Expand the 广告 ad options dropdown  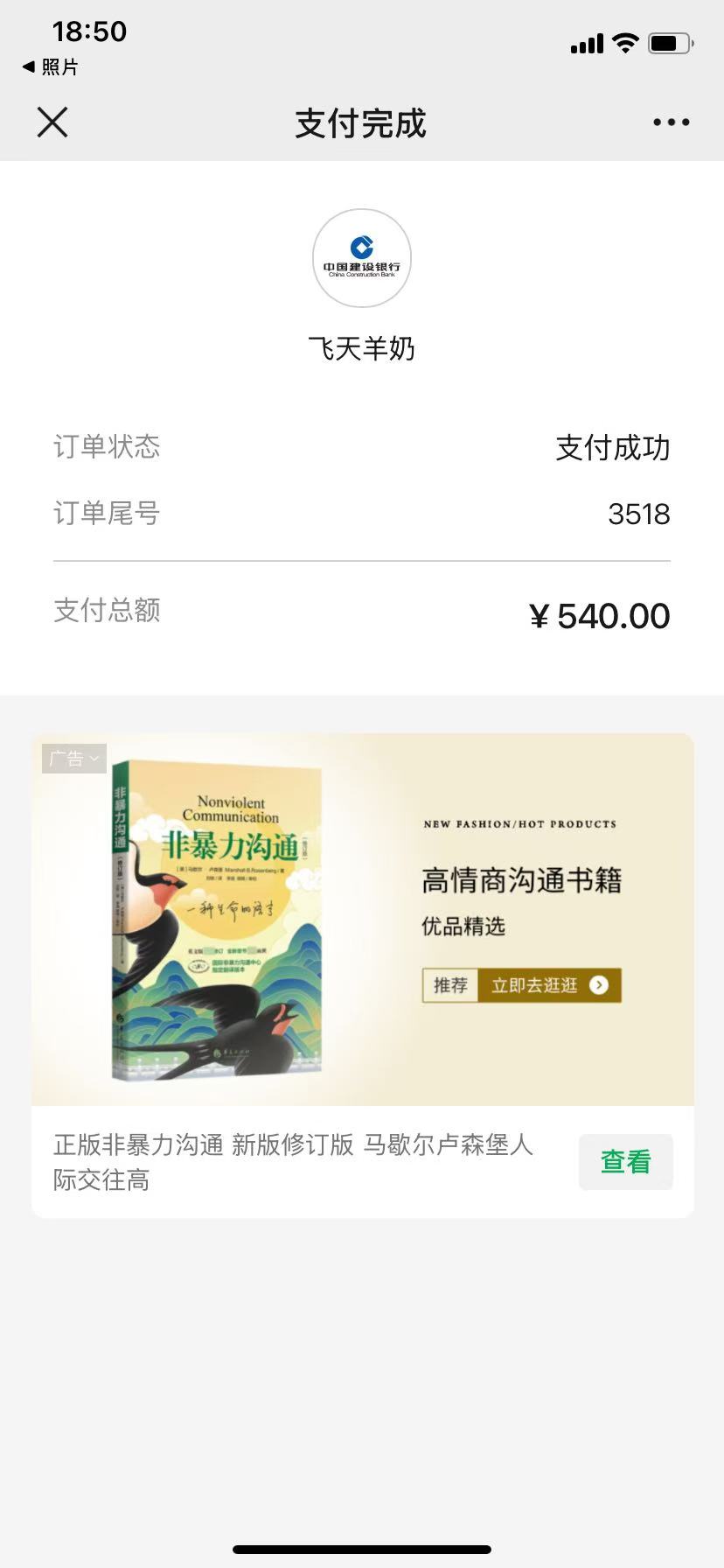[74, 758]
